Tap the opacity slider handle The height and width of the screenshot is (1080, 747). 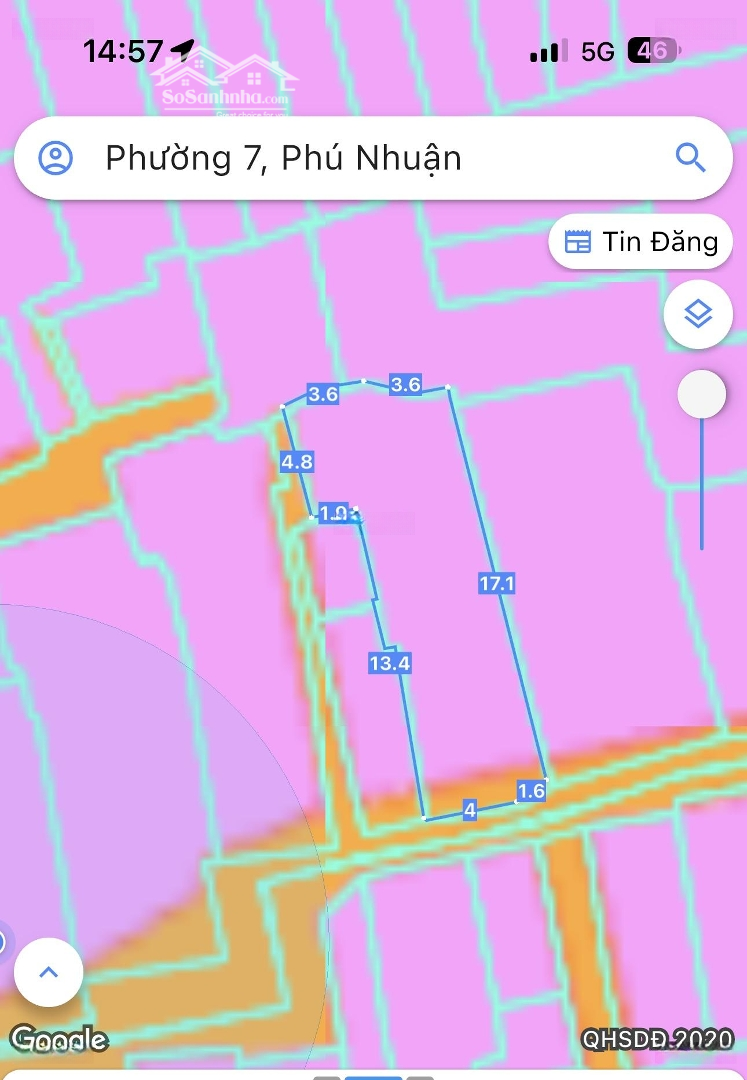pyautogui.click(x=701, y=395)
